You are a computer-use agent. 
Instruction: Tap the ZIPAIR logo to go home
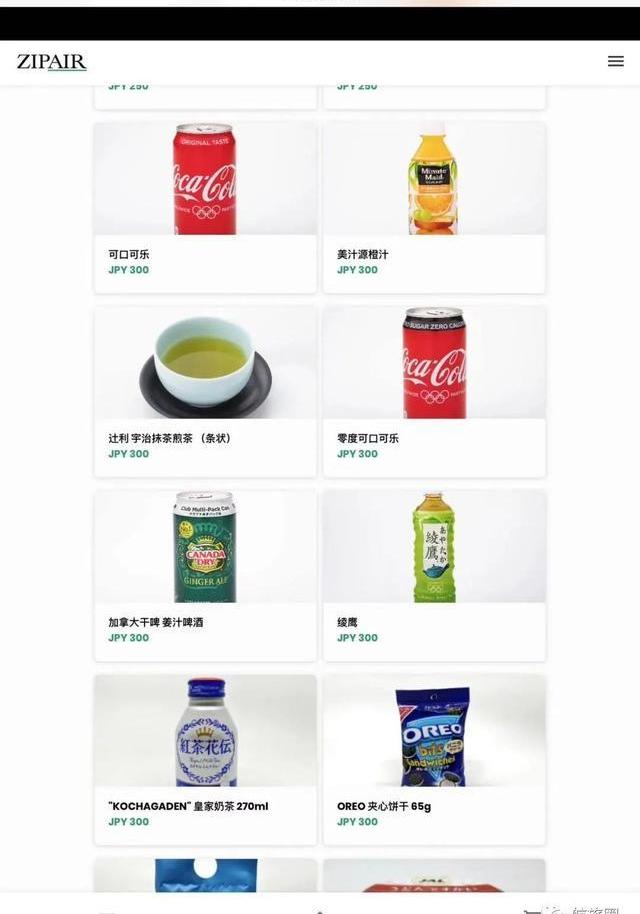[52, 62]
